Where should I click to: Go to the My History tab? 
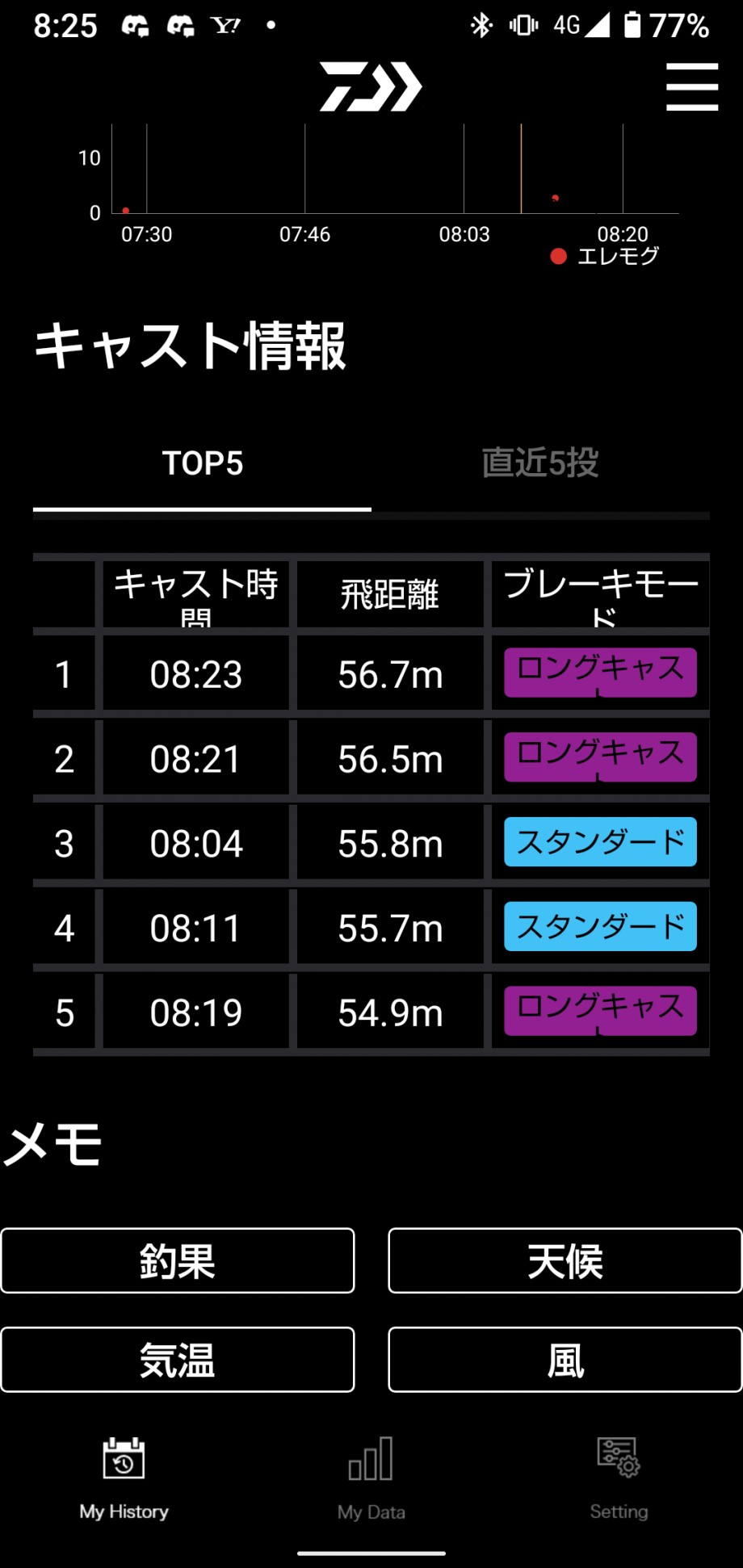[x=124, y=1479]
